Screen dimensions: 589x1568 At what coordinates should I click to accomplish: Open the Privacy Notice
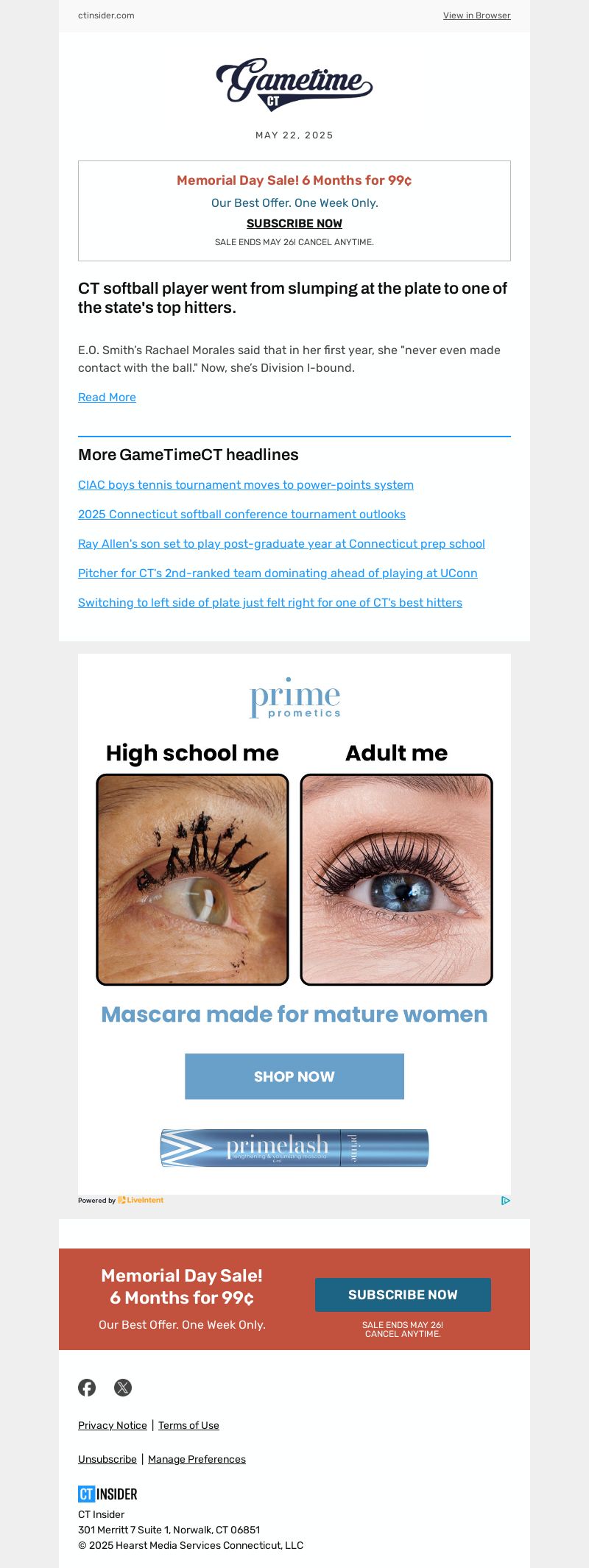click(x=113, y=1425)
